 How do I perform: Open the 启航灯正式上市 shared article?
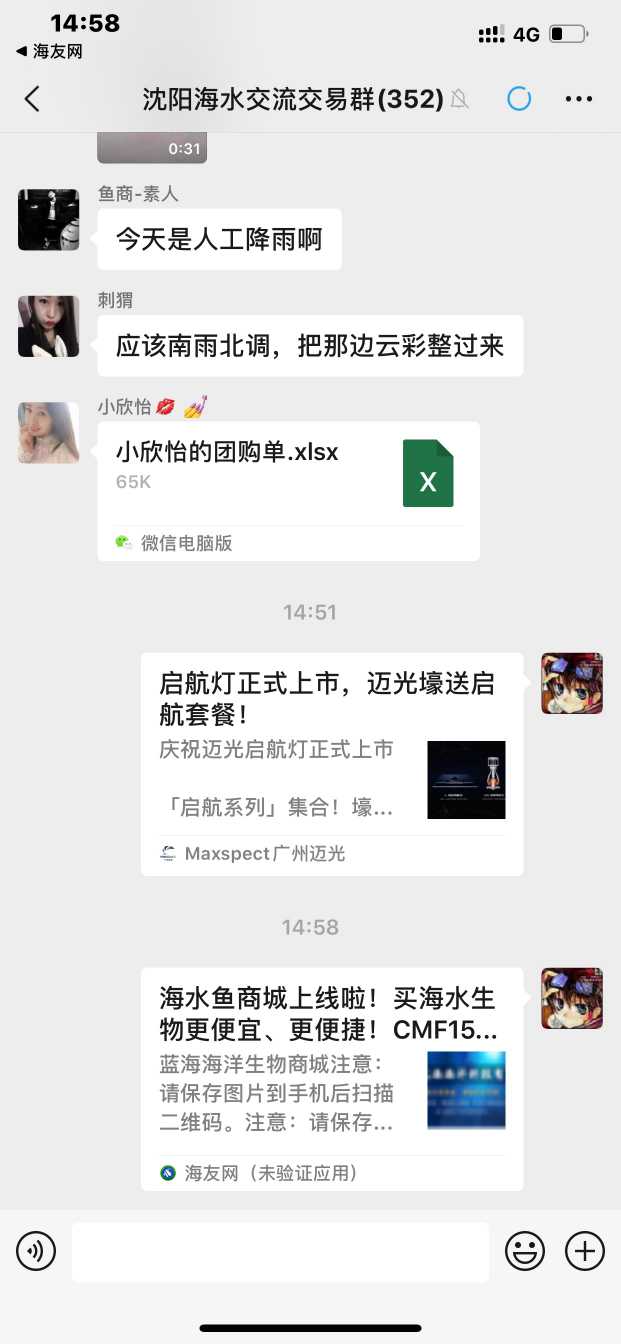coord(331,764)
